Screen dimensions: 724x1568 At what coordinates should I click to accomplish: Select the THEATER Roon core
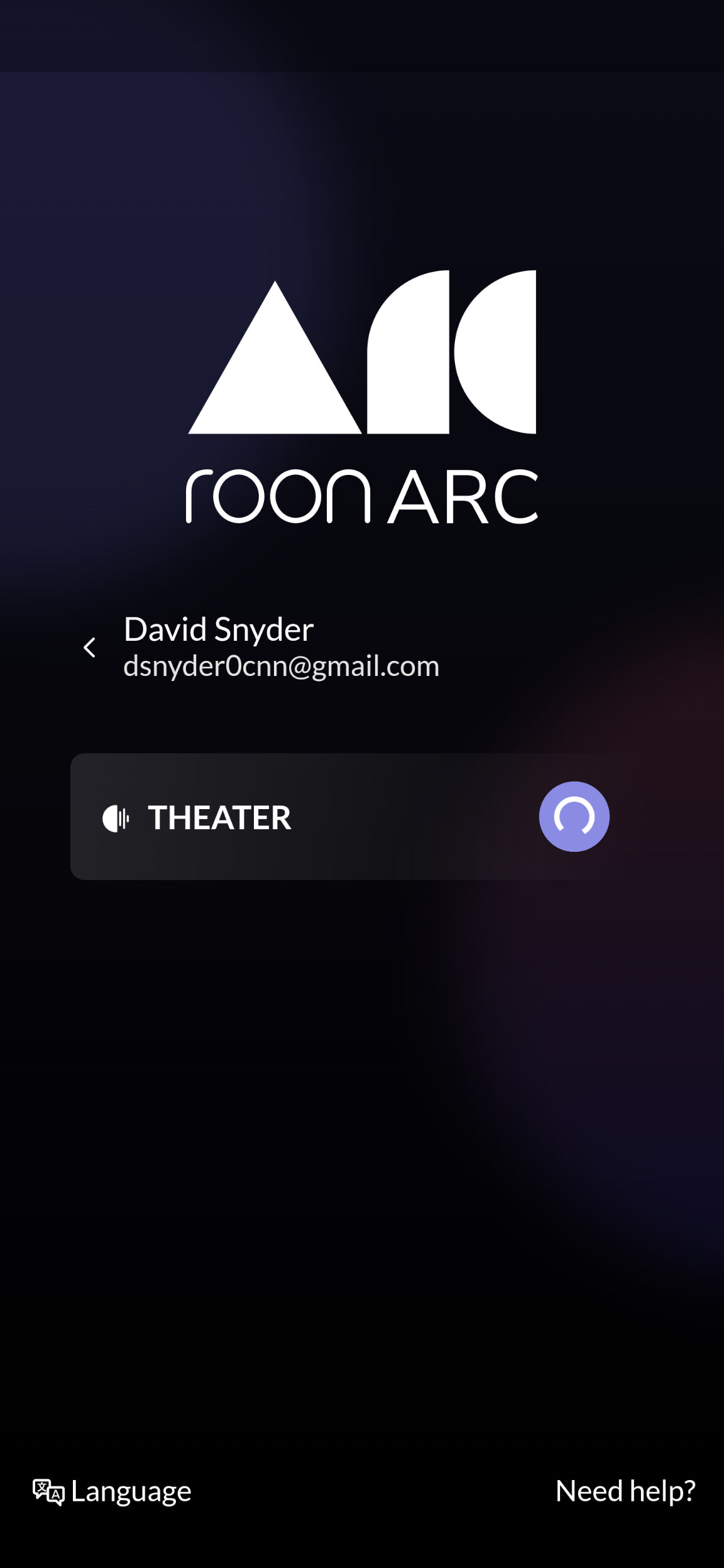click(x=361, y=816)
